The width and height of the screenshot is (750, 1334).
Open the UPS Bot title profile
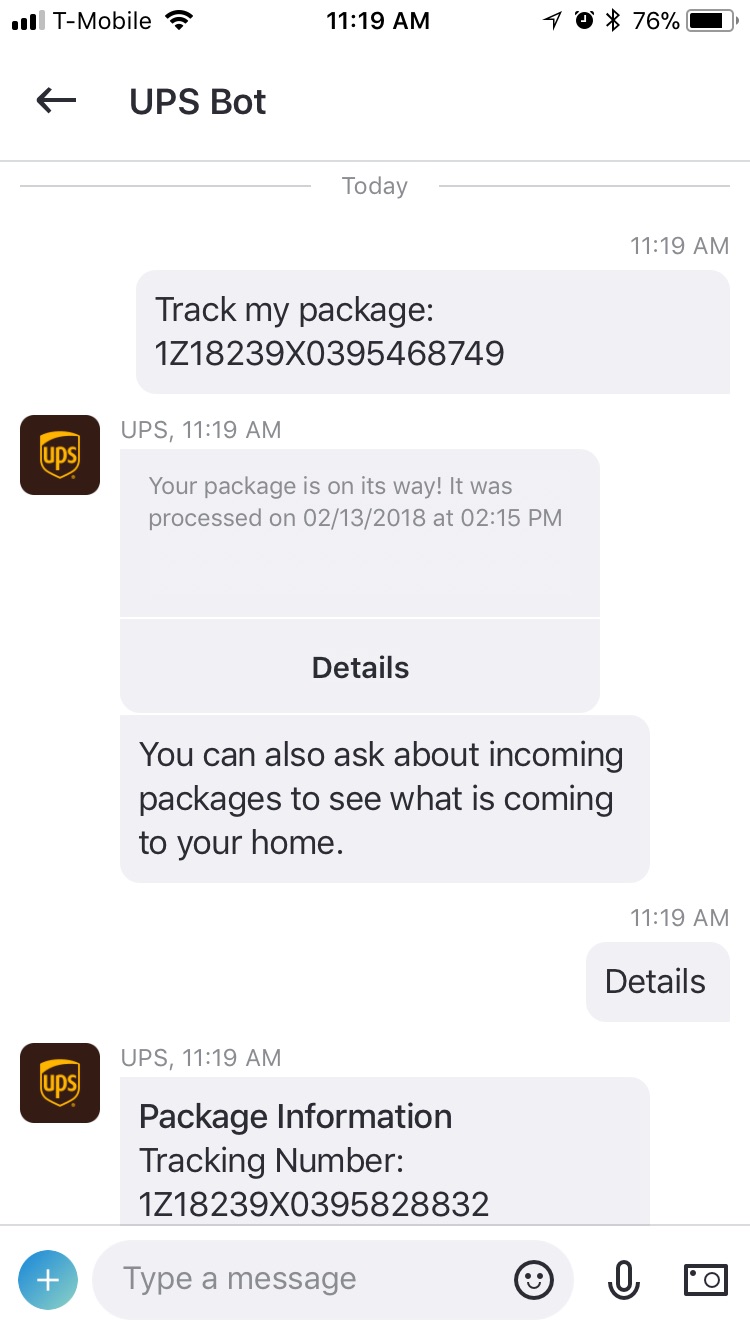click(x=198, y=102)
